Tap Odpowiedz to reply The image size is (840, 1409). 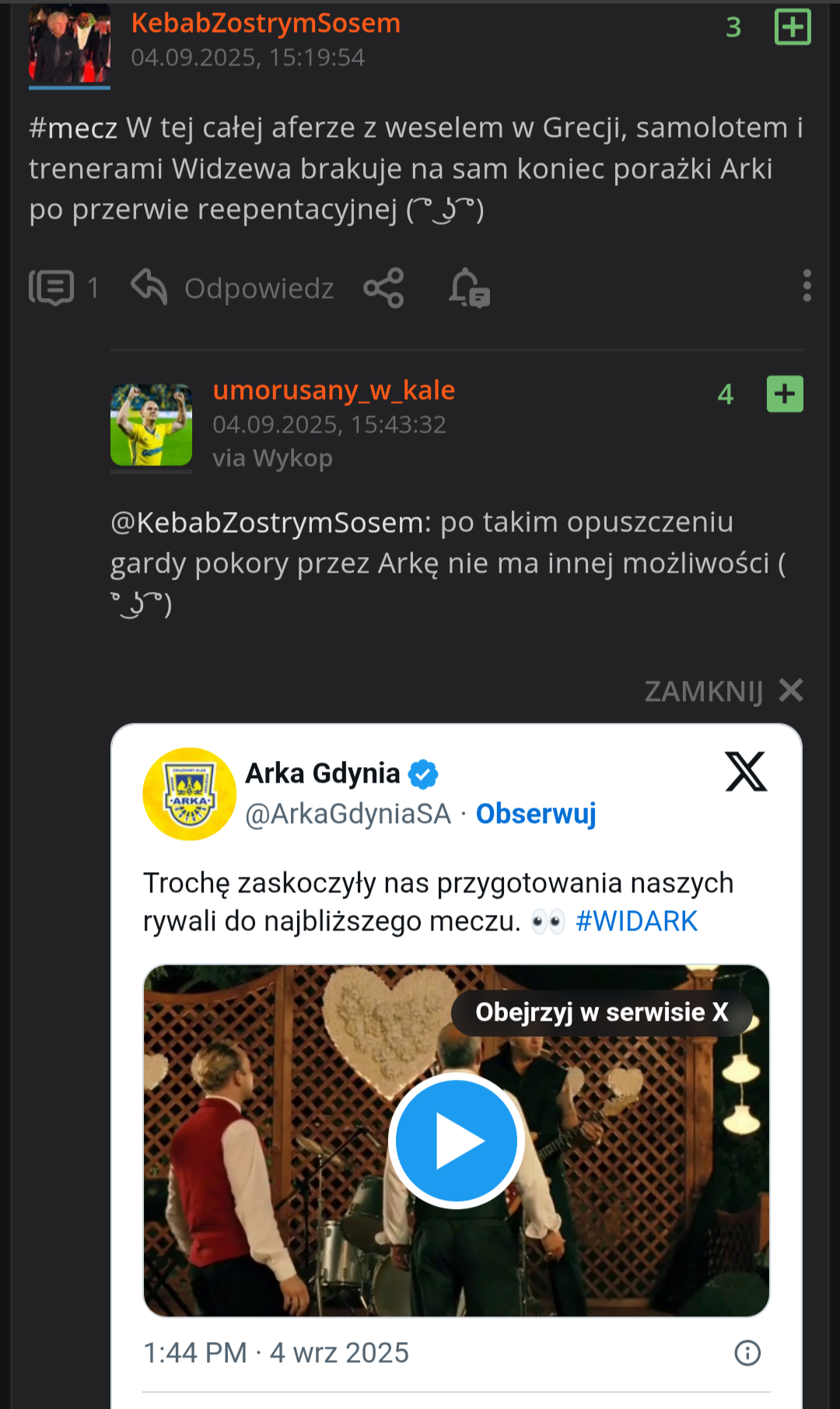coord(233,288)
